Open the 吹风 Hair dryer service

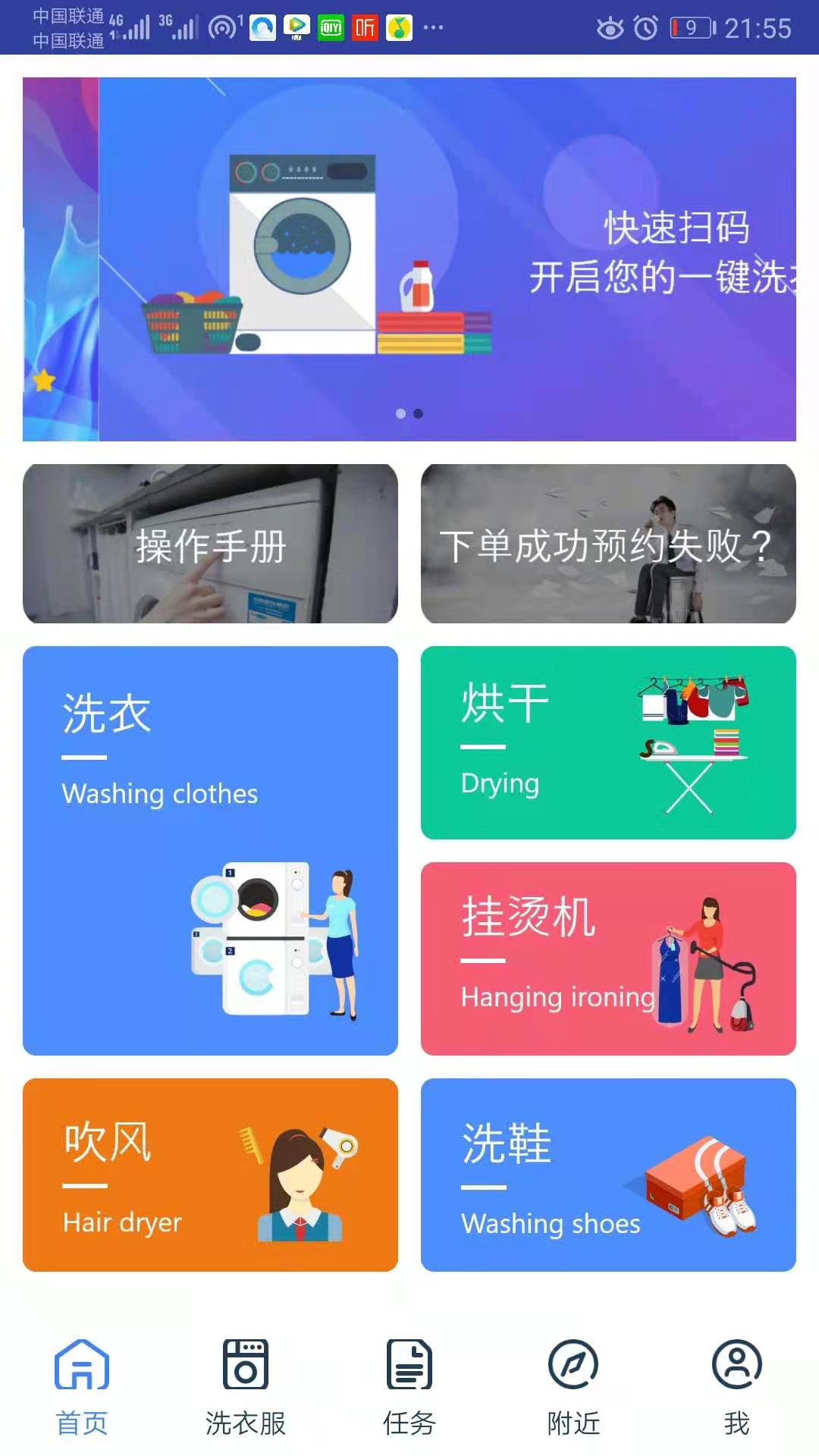click(210, 1174)
